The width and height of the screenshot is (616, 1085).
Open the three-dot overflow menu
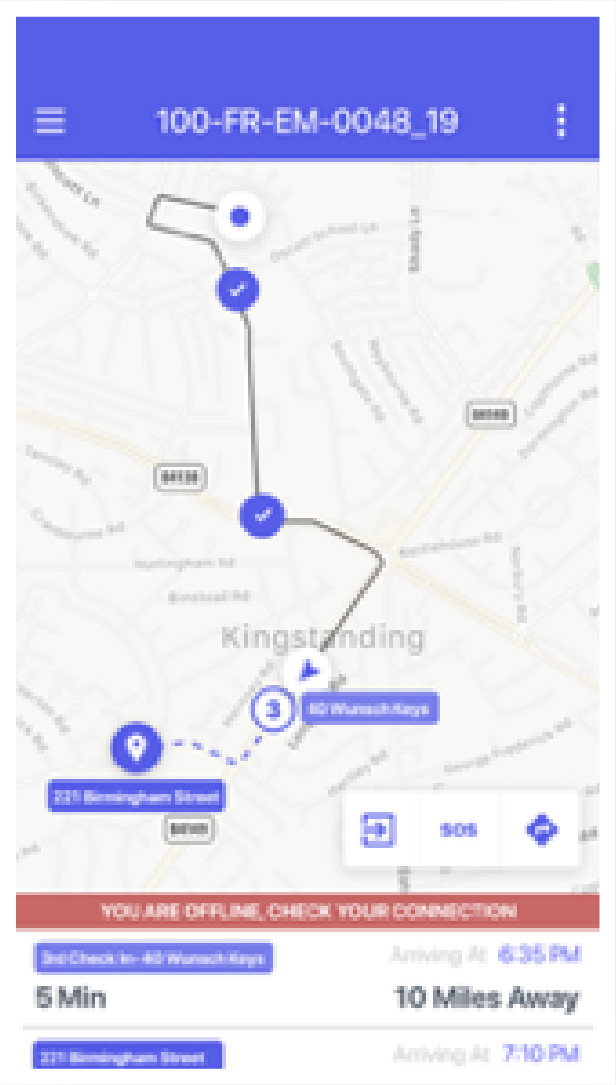[561, 121]
